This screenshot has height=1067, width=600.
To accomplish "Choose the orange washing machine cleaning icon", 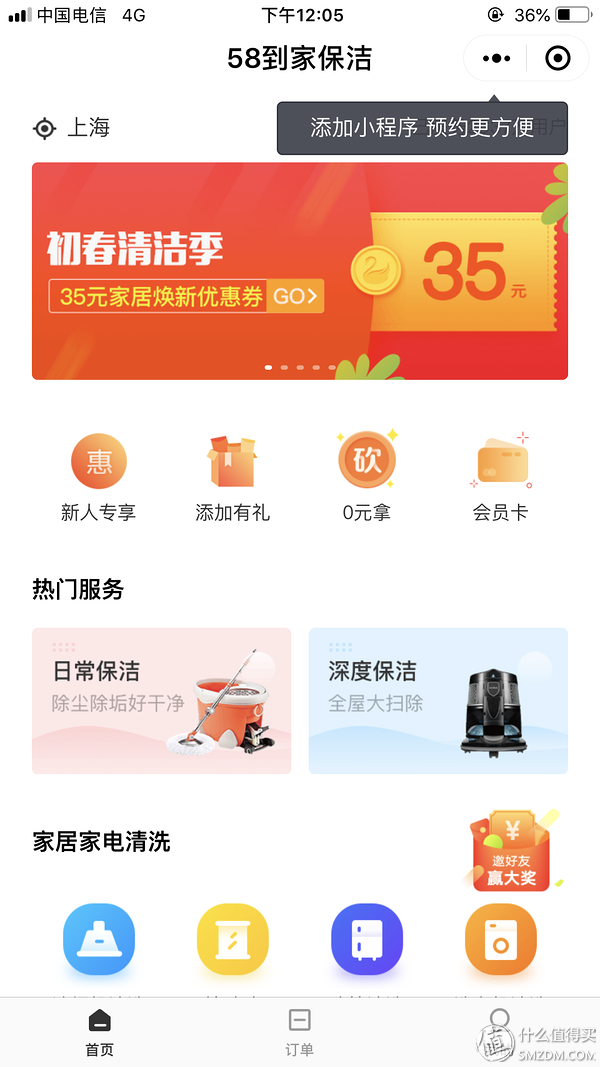I will 501,940.
